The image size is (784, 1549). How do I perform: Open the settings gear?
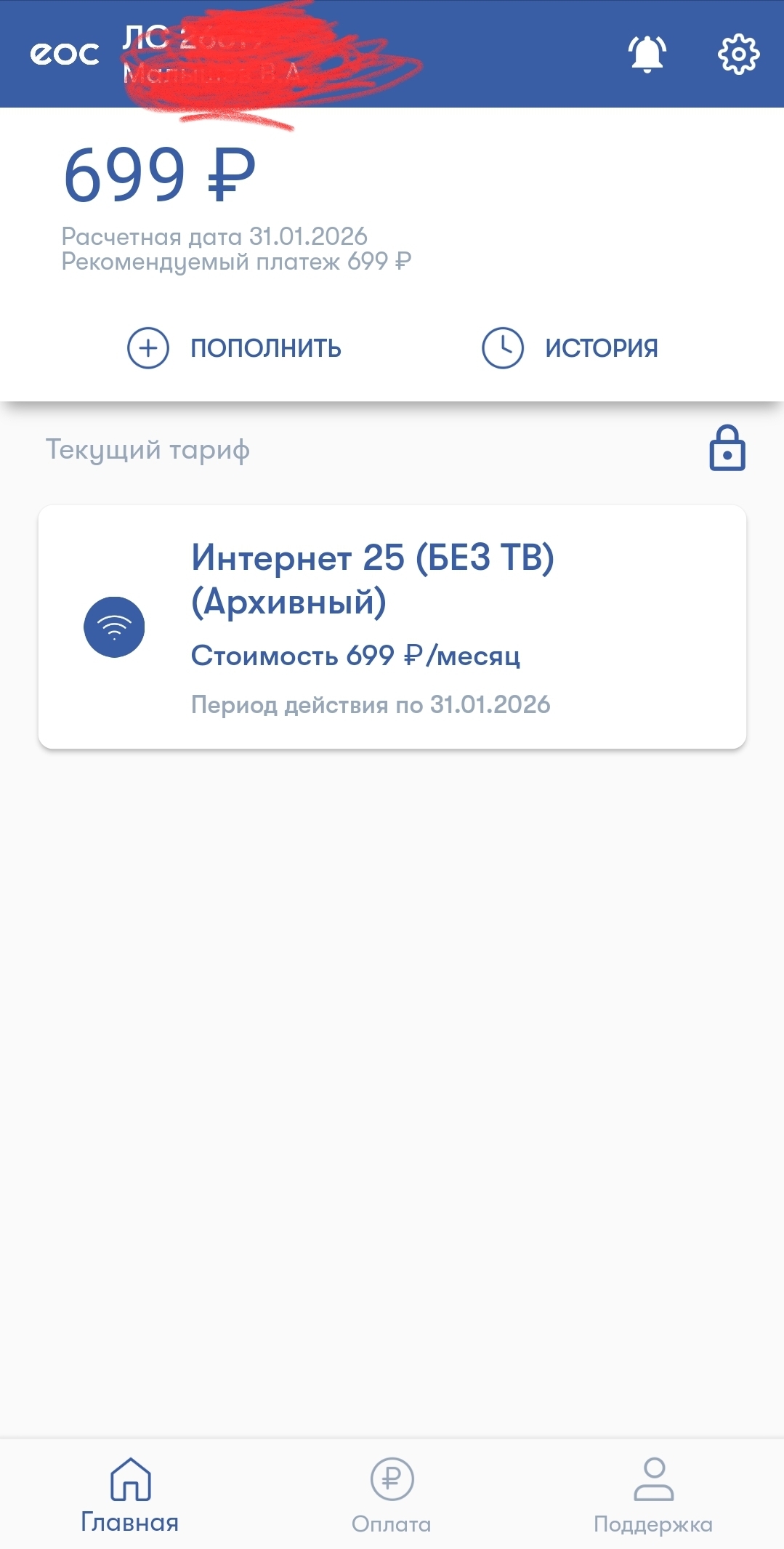(x=738, y=54)
